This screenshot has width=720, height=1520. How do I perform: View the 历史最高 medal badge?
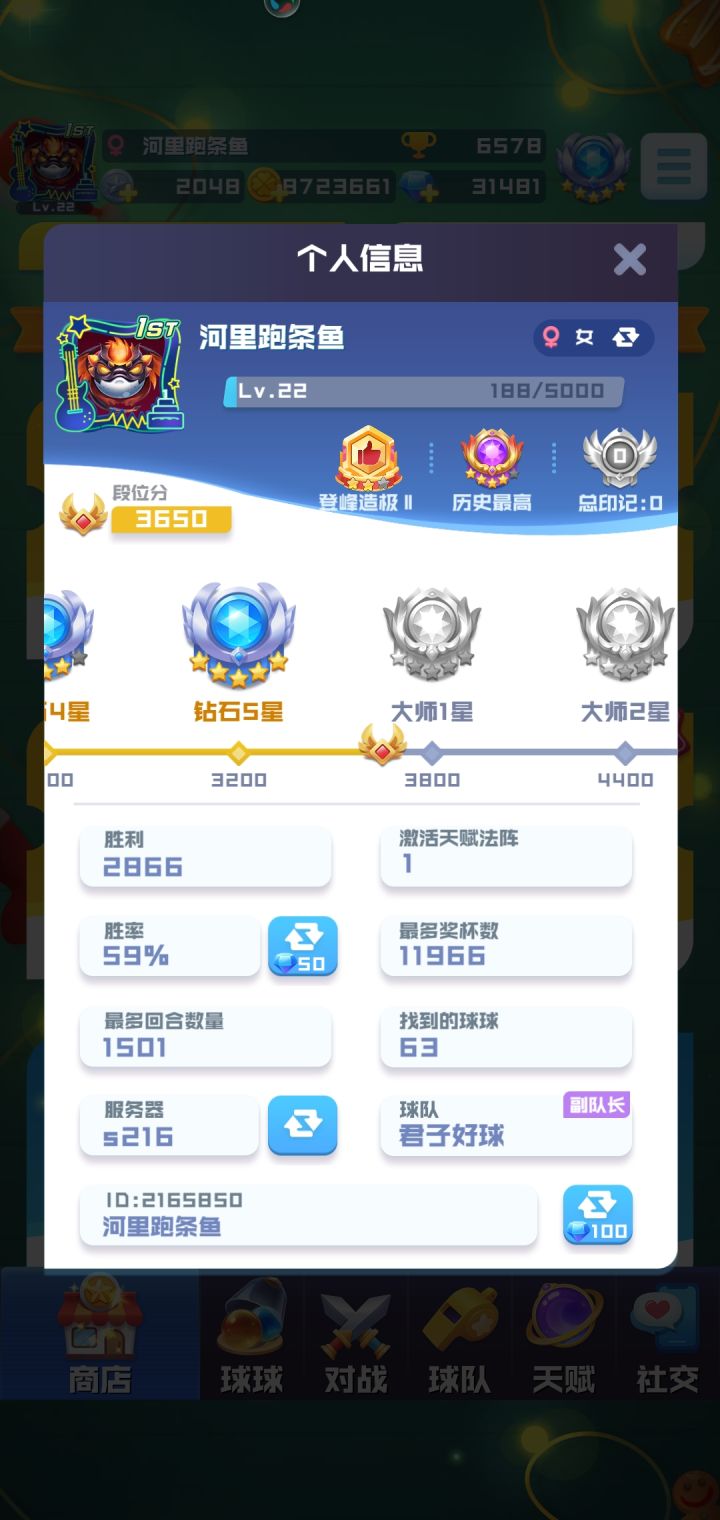490,455
